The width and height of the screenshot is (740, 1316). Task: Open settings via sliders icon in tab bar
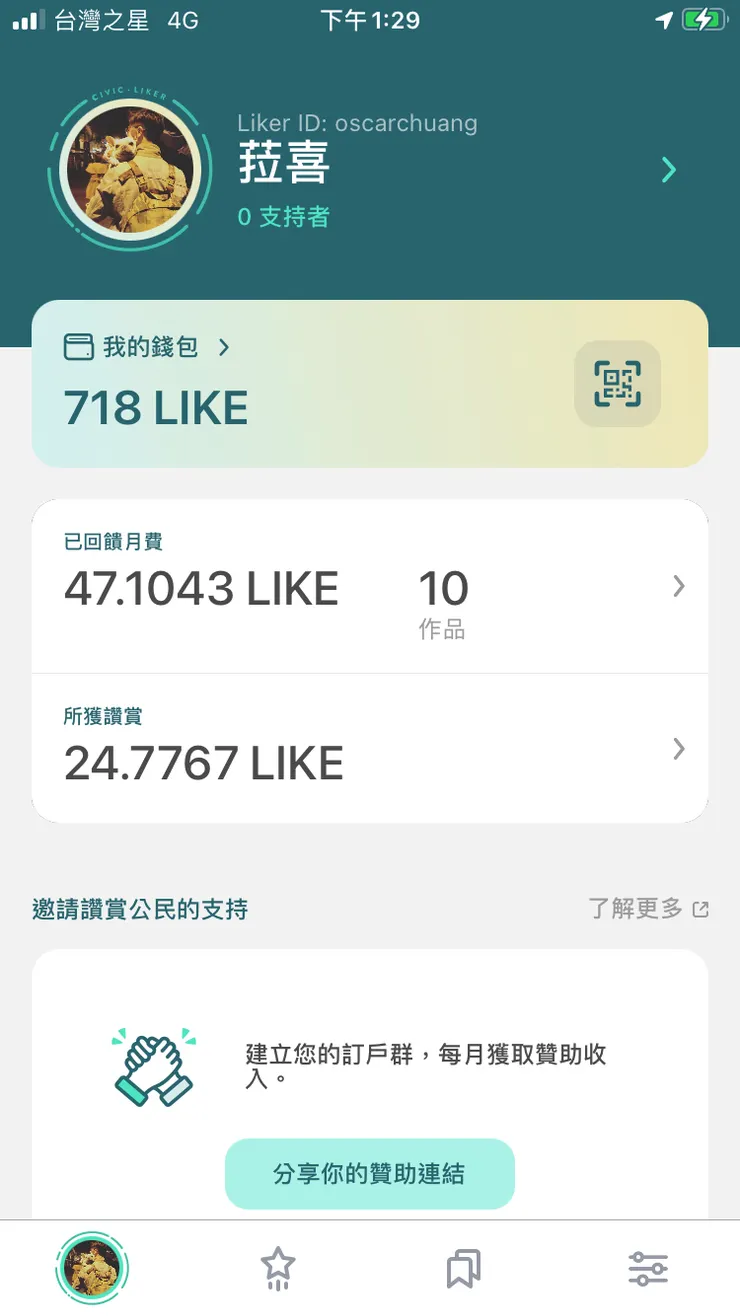[x=648, y=1266]
